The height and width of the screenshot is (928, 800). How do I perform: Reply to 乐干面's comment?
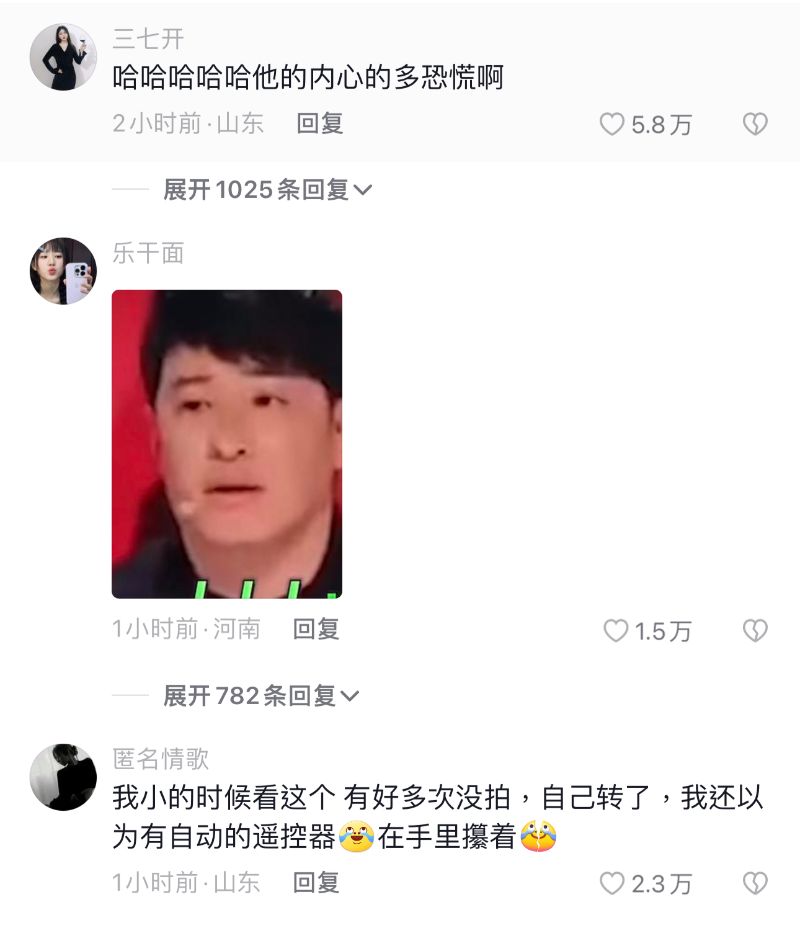[316, 629]
